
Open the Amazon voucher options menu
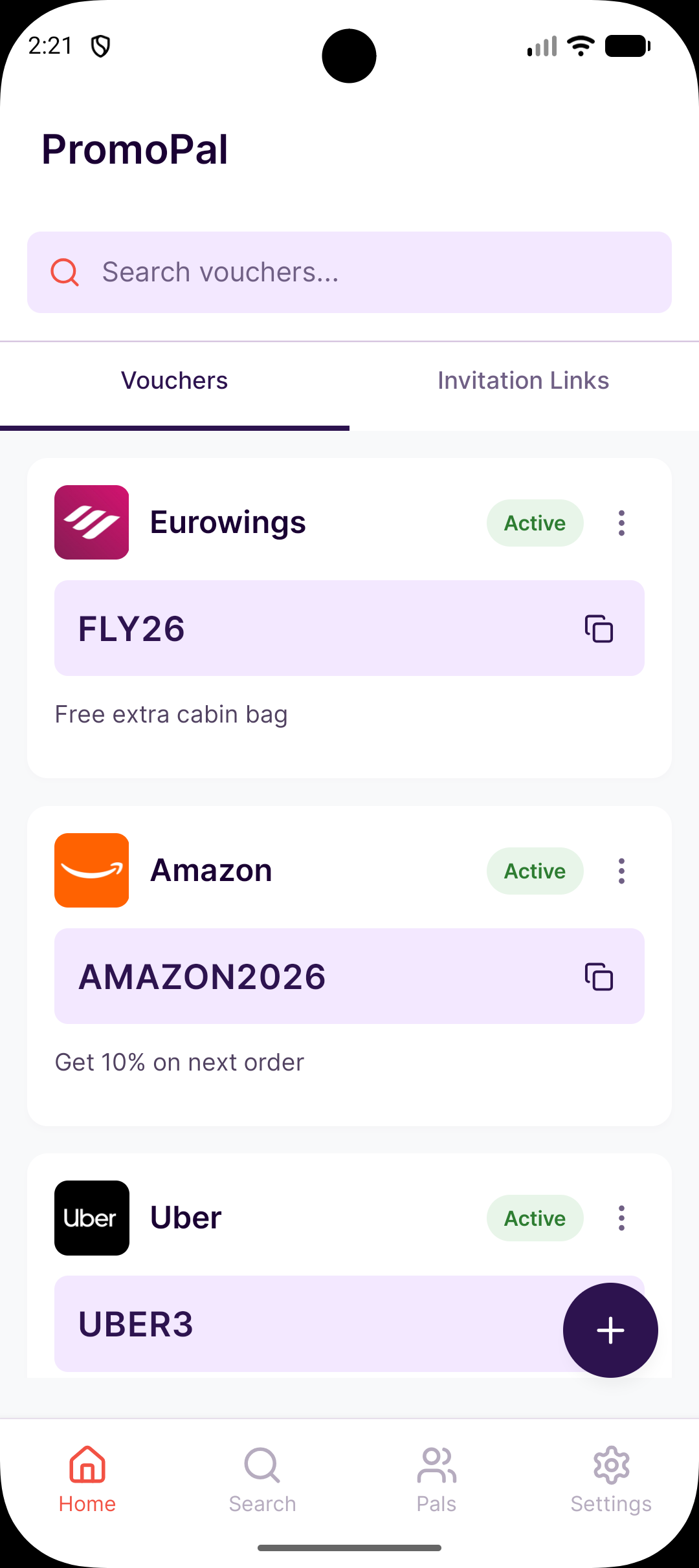pyautogui.click(x=621, y=871)
